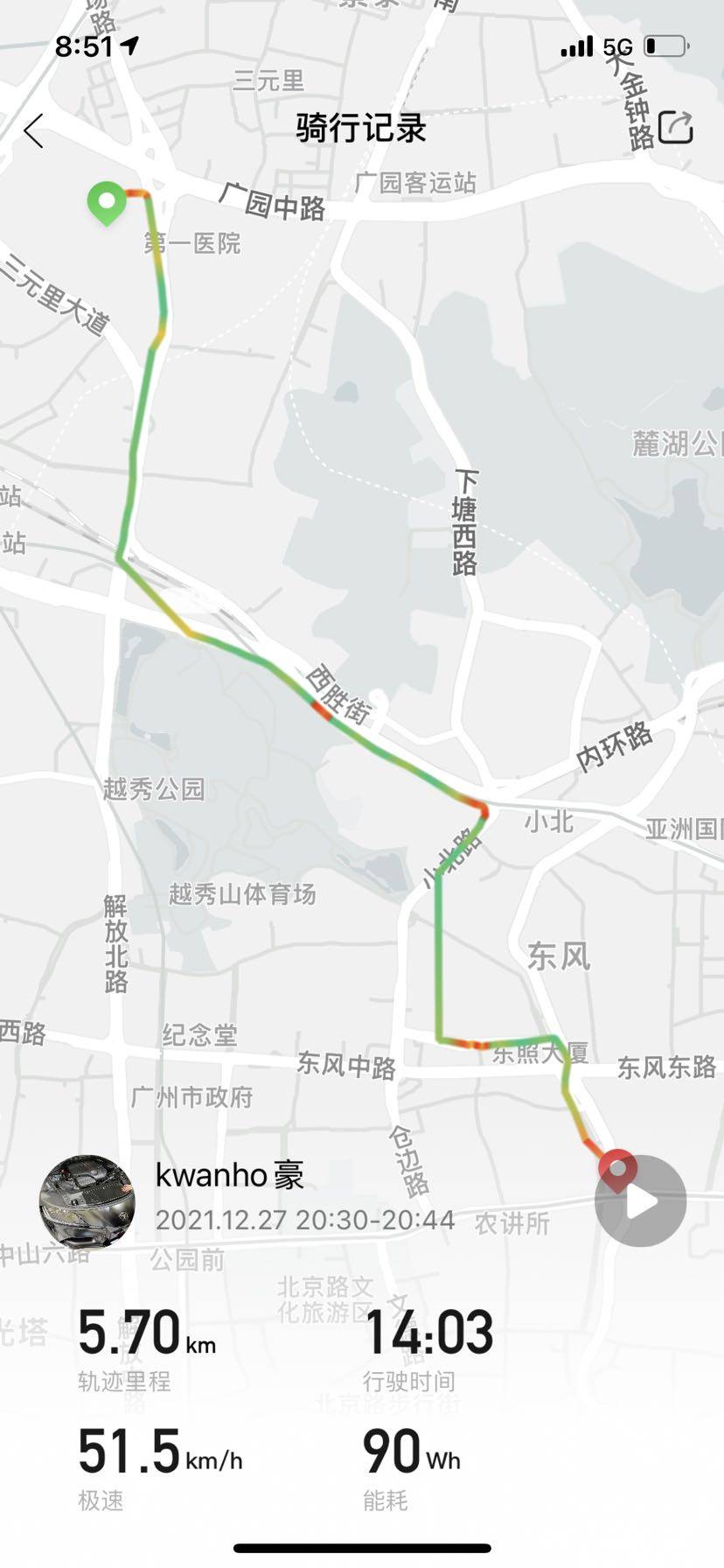Tap the kwanho 豪 profile avatar

coord(87,1200)
